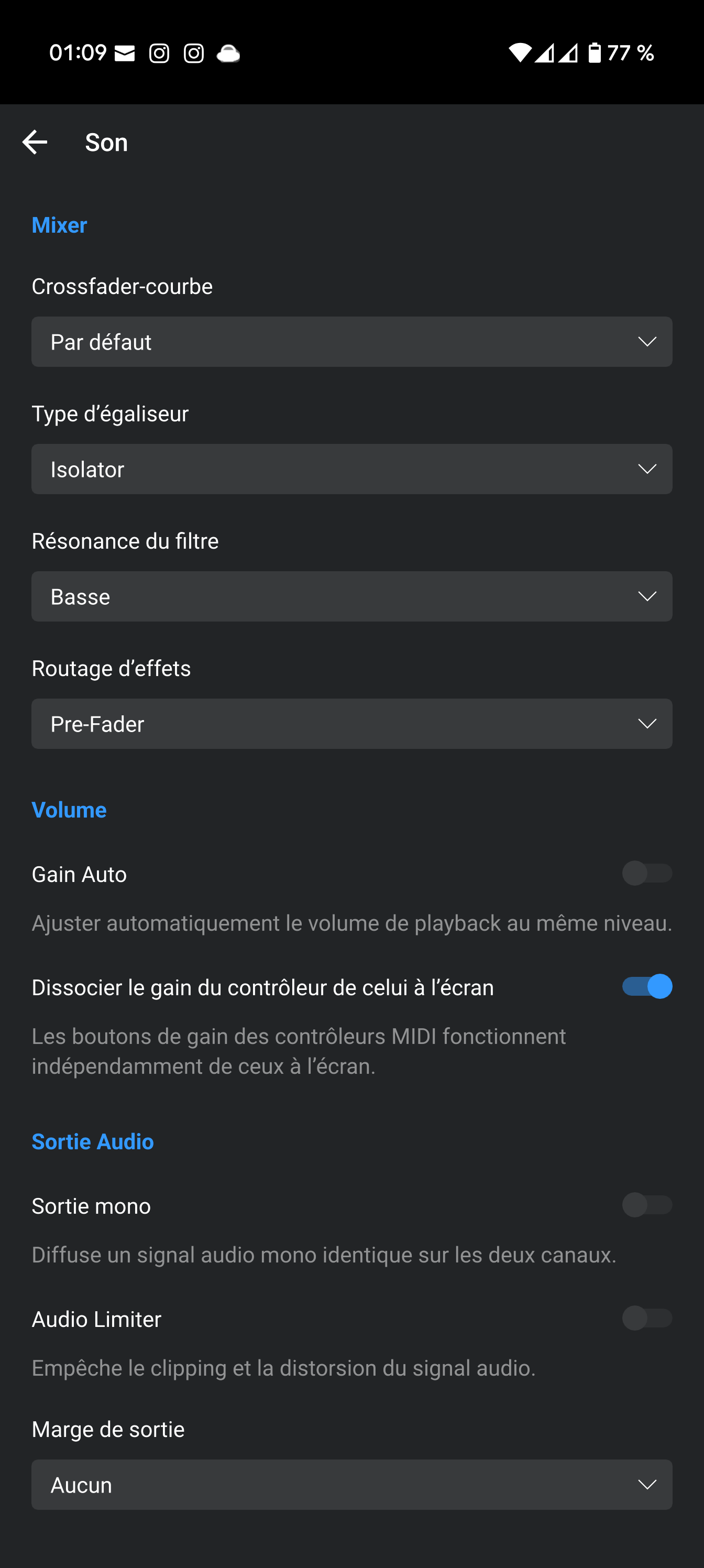Open the Crossfader-courbe dropdown

coord(351,342)
